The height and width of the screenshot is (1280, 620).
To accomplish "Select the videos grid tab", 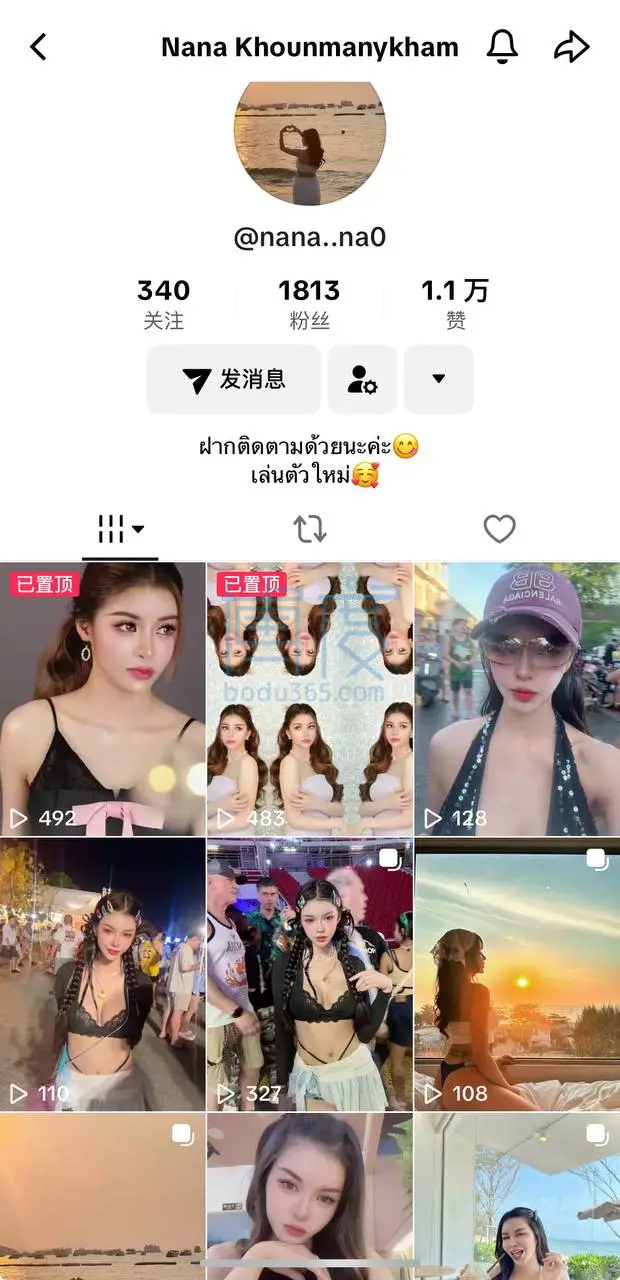I will tap(120, 529).
